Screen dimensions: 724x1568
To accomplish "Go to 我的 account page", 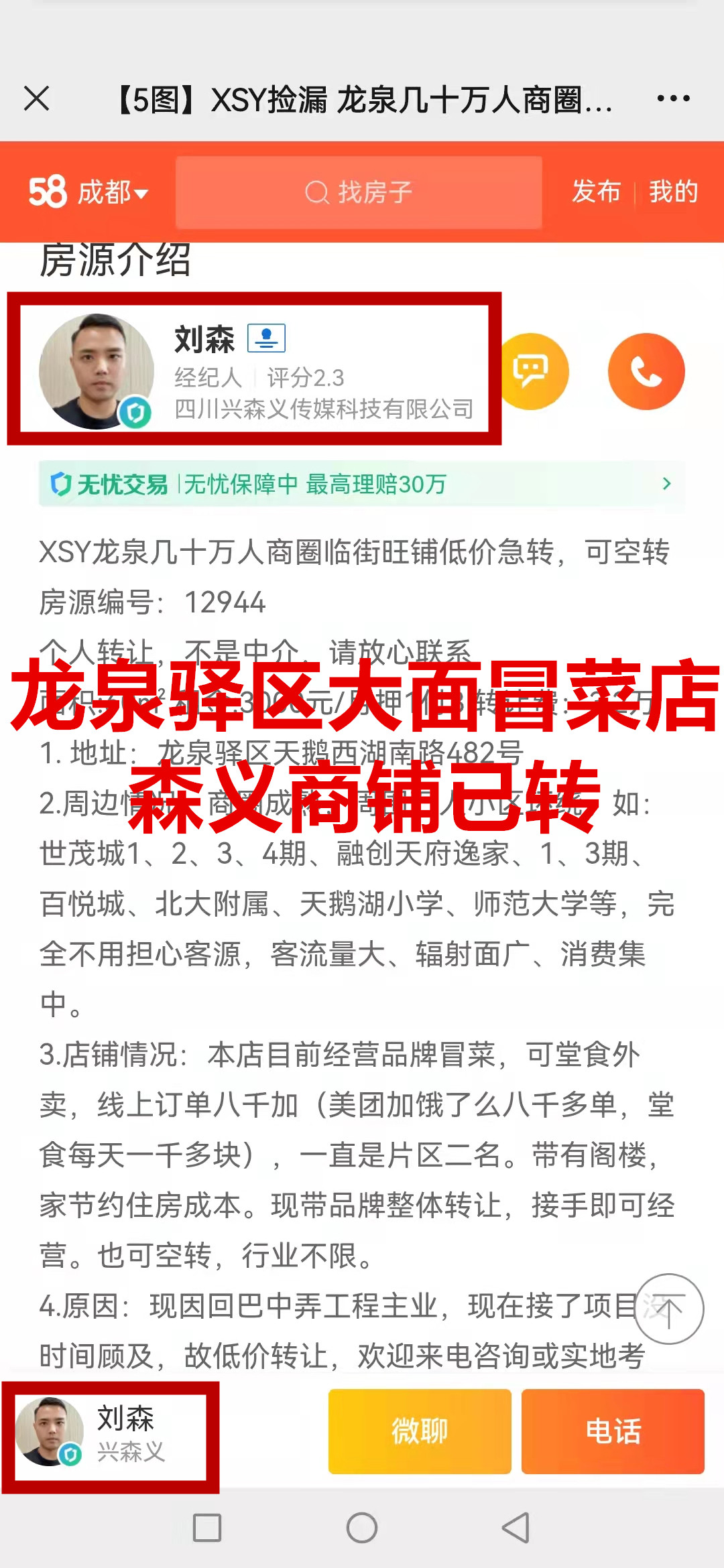I will point(673,192).
